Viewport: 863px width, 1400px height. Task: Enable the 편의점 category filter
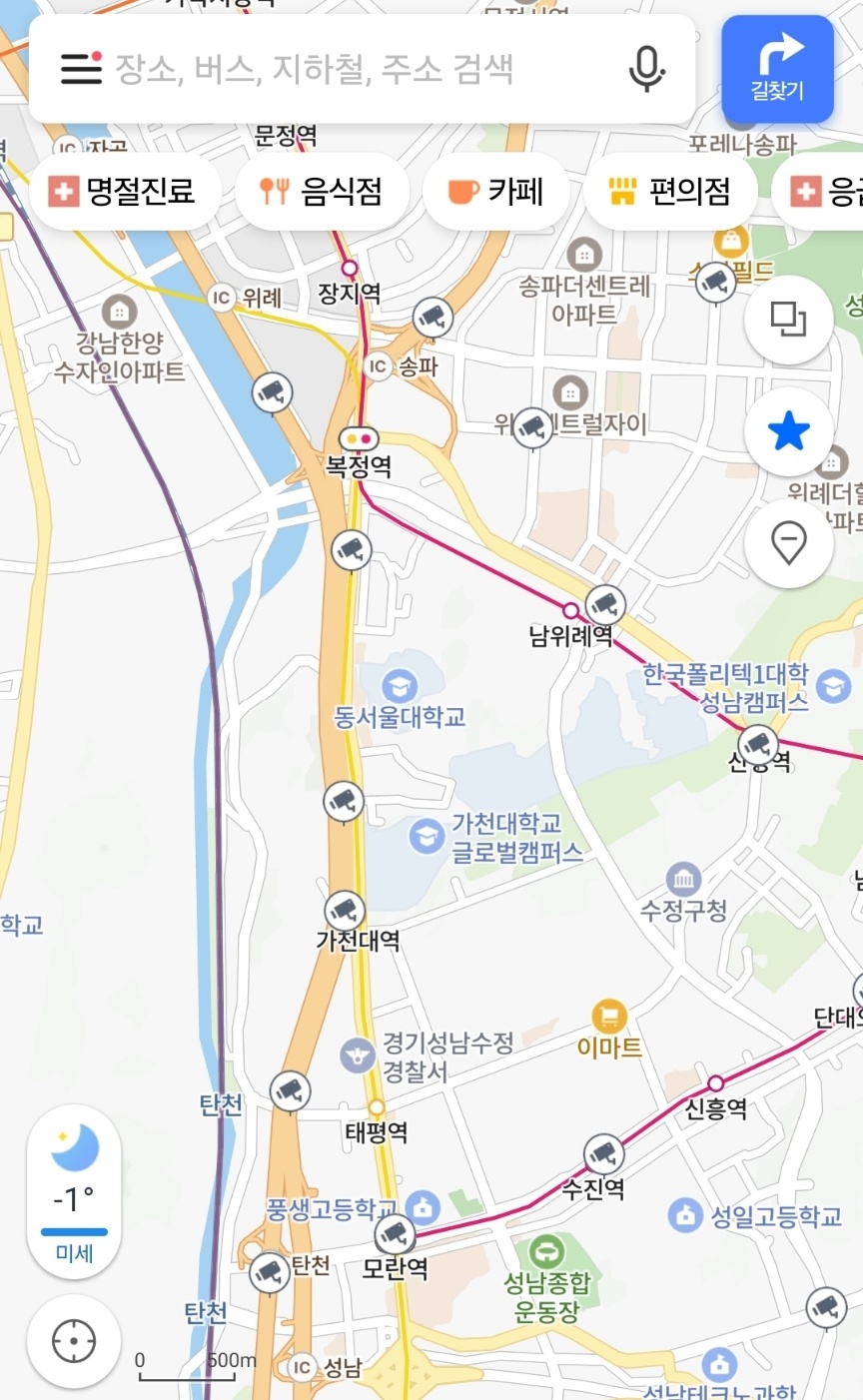(x=670, y=192)
